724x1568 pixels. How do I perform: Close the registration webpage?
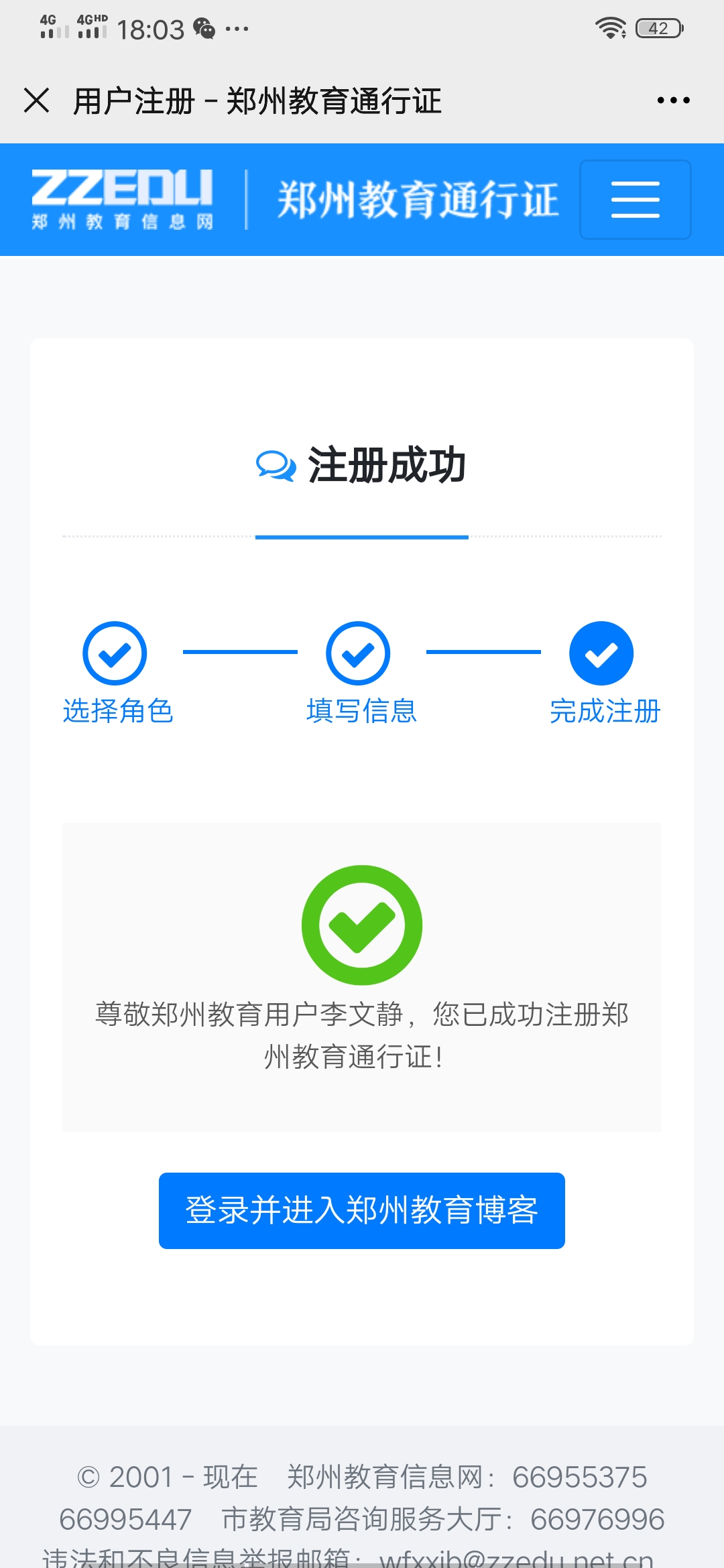[x=36, y=101]
